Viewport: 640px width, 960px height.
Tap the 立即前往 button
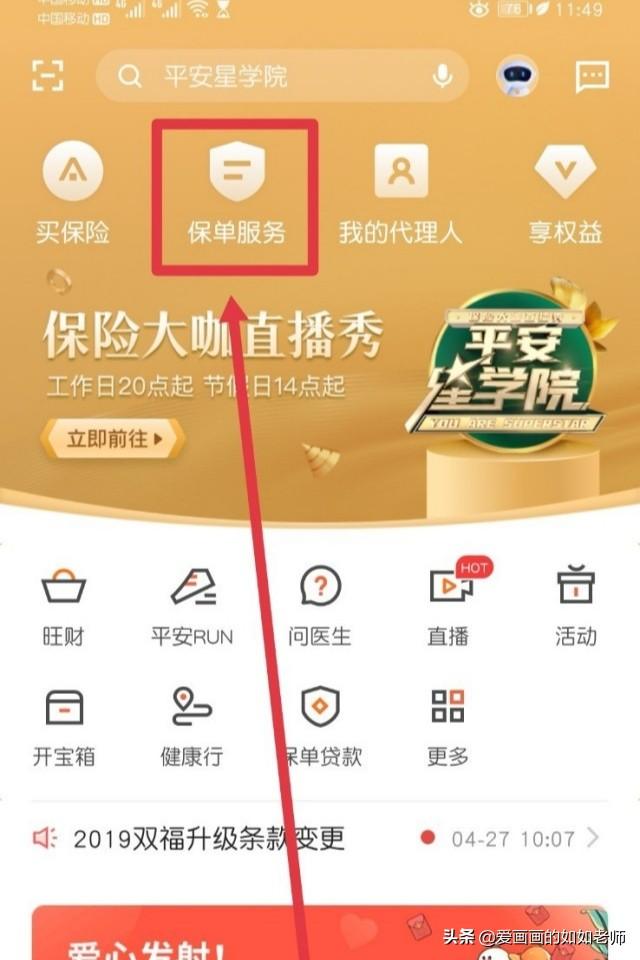(112, 439)
